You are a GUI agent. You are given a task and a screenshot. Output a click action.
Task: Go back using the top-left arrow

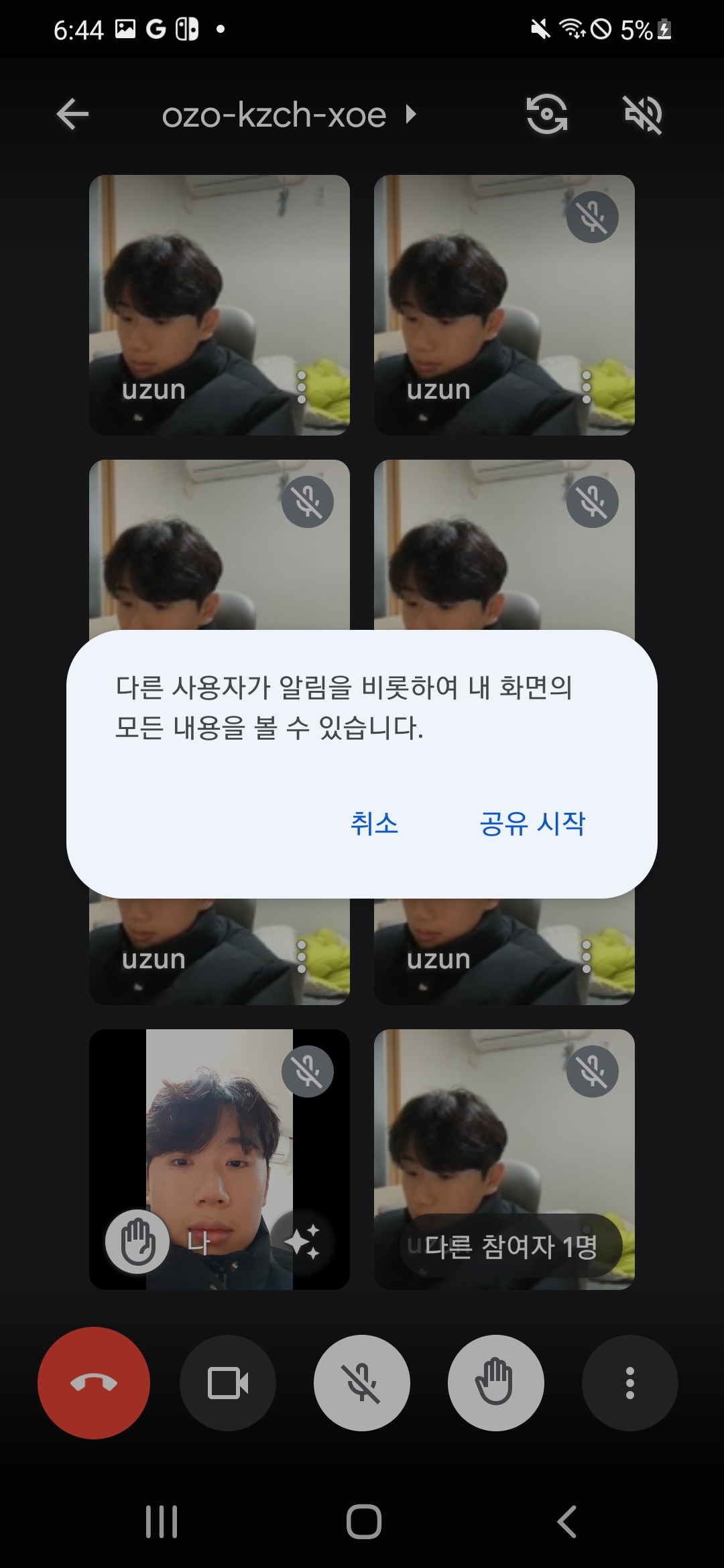(72, 114)
